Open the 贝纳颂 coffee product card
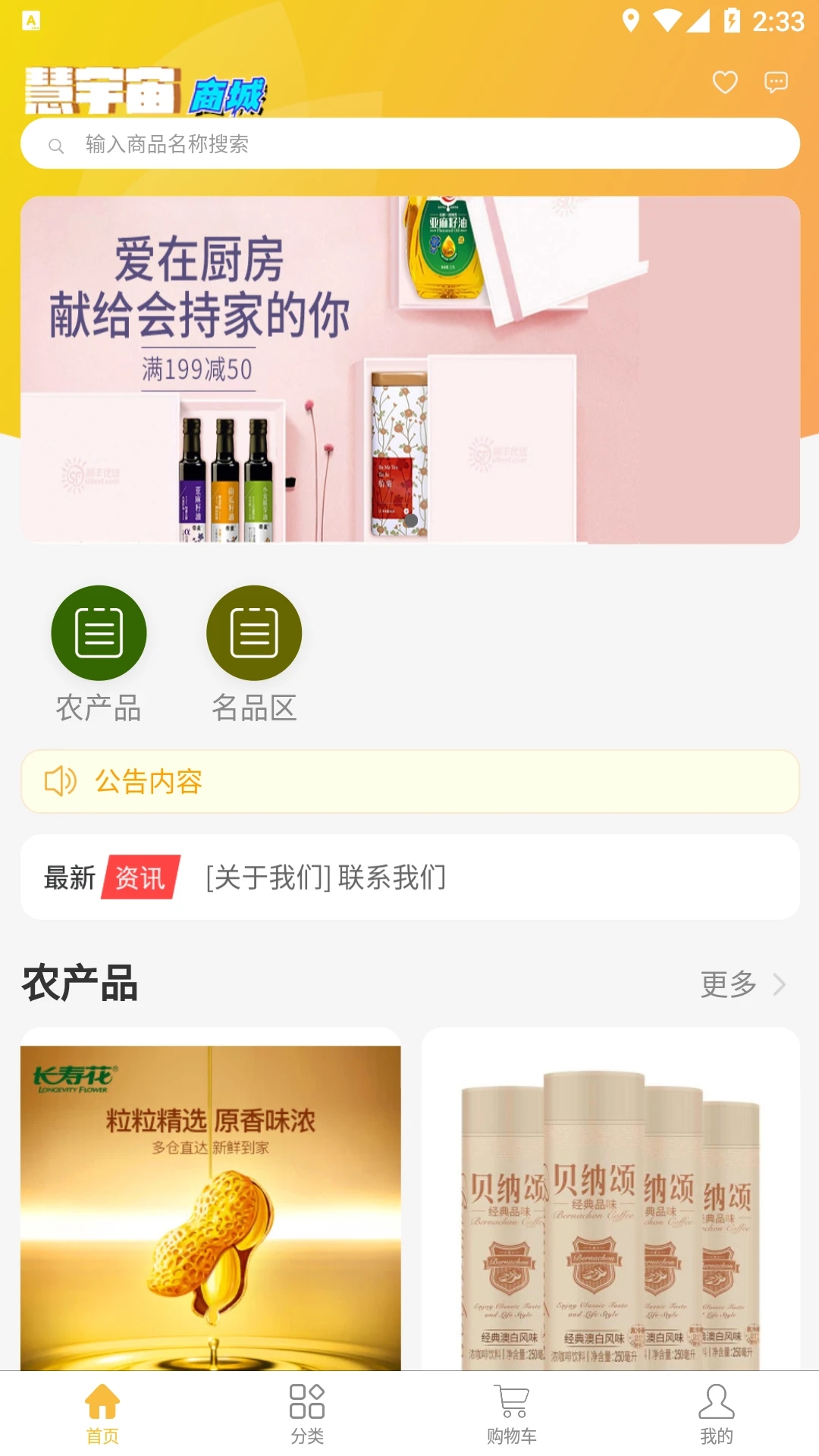This screenshot has height=1456, width=819. (x=610, y=1206)
